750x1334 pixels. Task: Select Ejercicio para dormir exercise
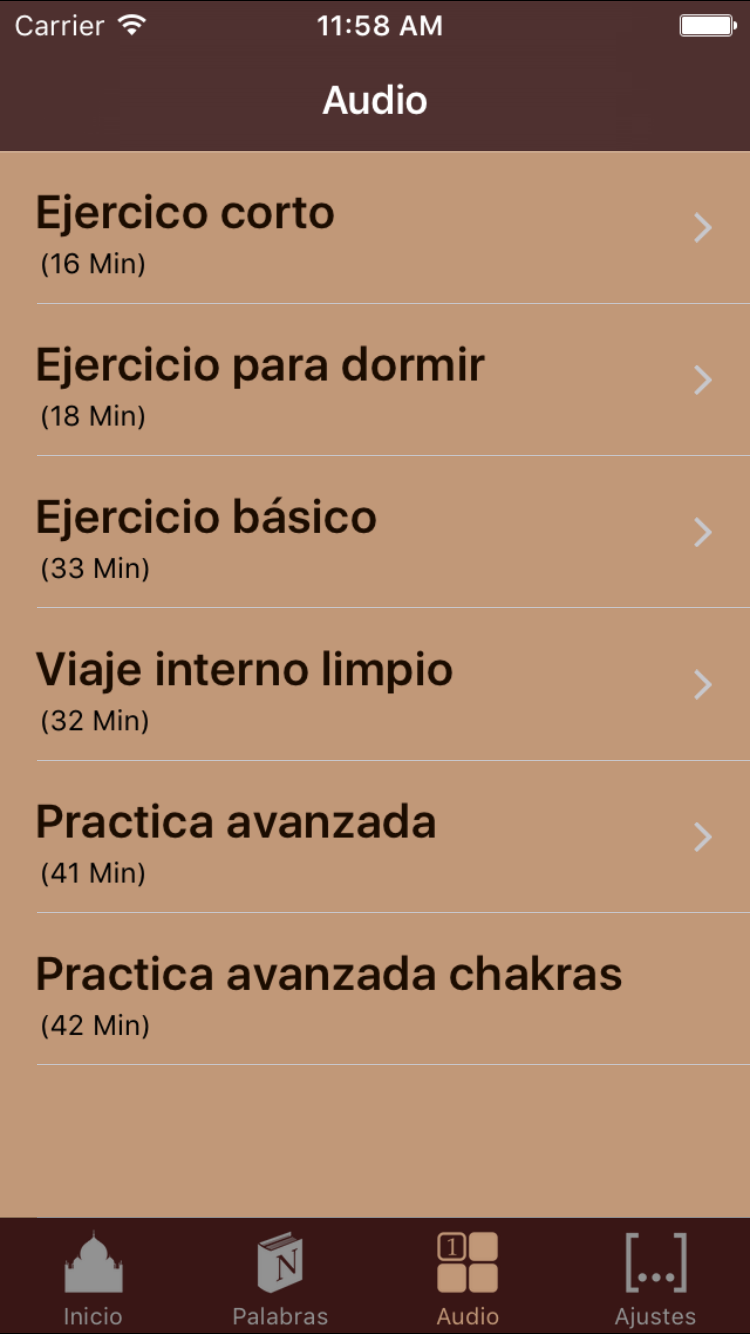click(x=375, y=381)
